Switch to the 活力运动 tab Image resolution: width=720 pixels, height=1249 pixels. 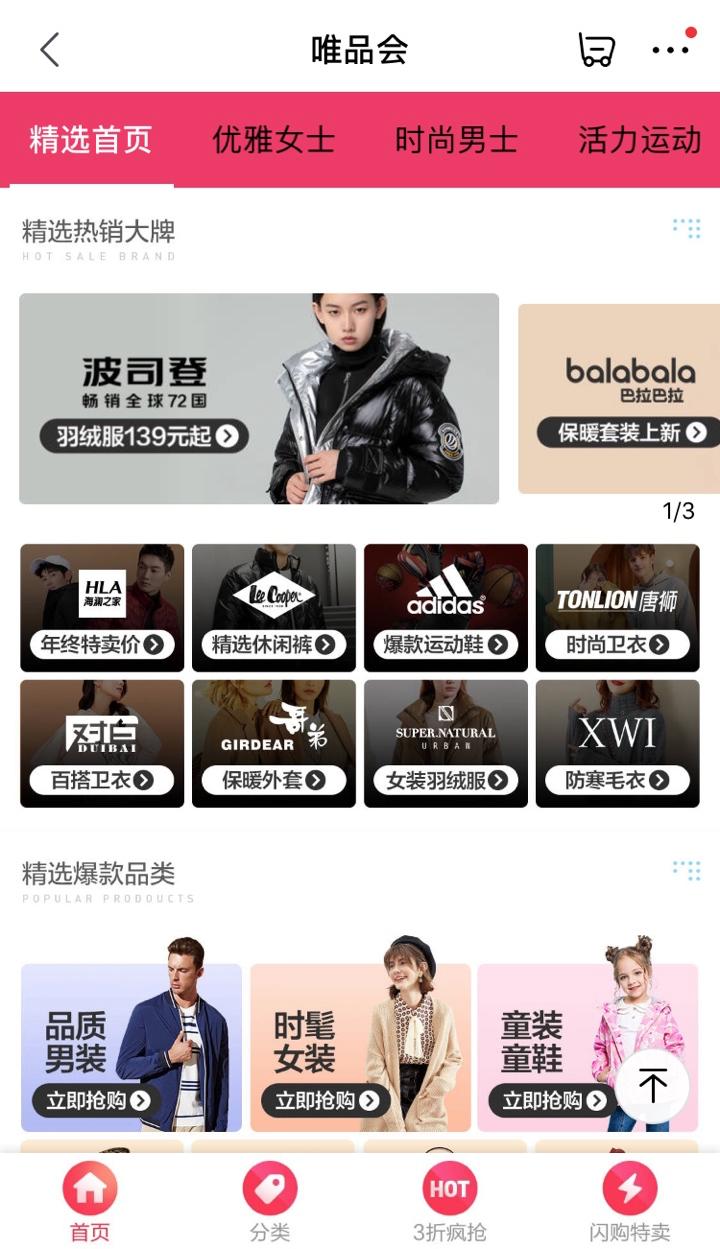click(640, 140)
